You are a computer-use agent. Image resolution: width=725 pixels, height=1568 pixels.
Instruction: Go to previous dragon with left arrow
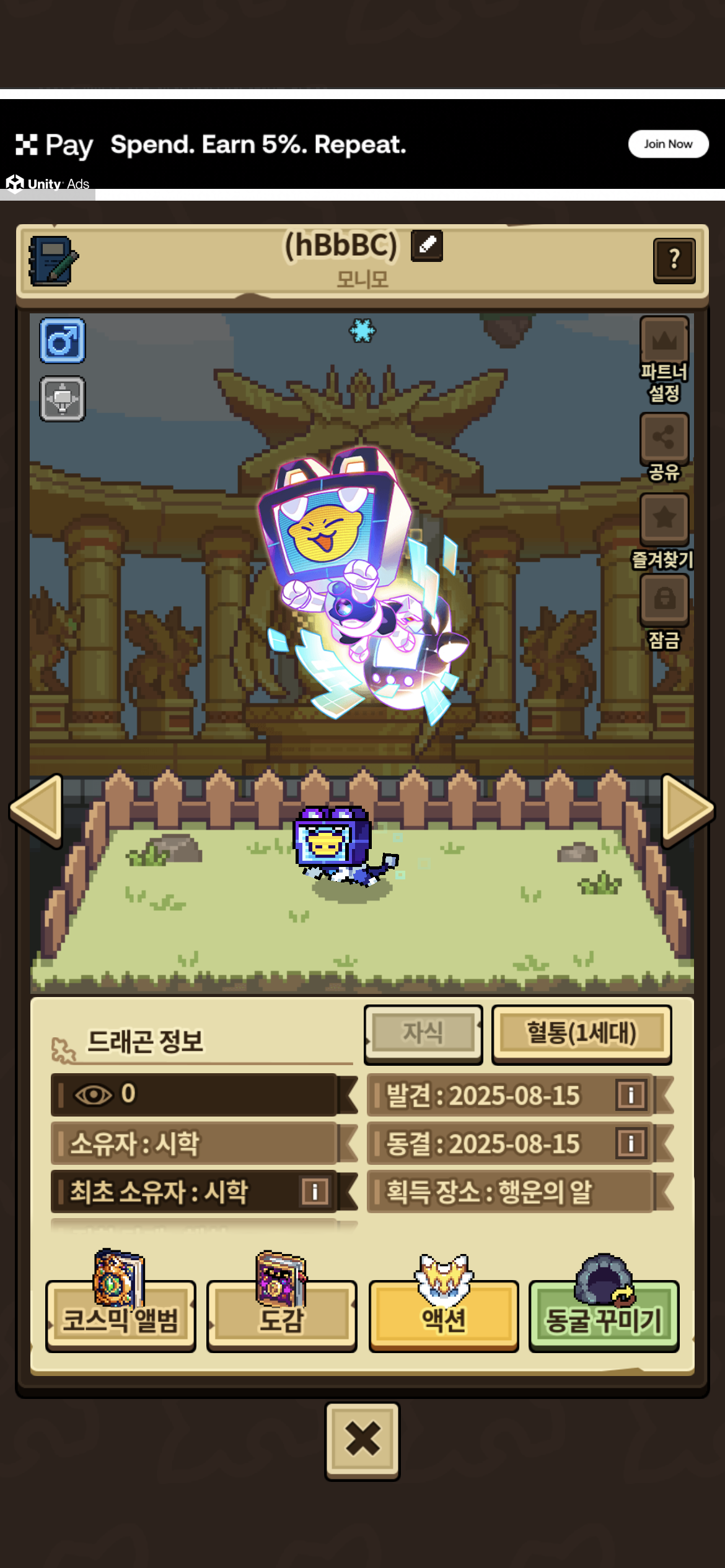click(x=37, y=809)
